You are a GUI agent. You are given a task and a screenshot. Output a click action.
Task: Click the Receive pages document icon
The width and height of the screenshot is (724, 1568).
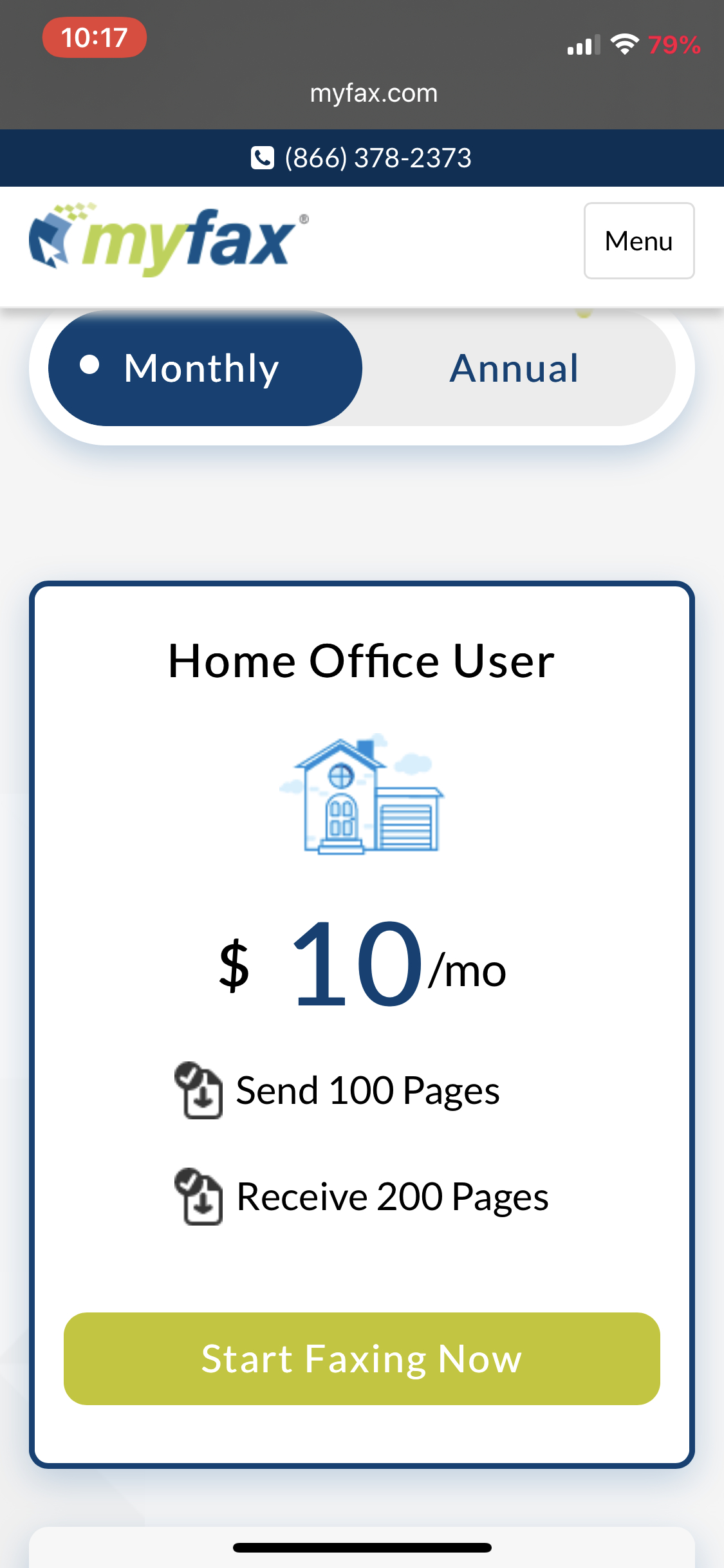[x=198, y=1197]
